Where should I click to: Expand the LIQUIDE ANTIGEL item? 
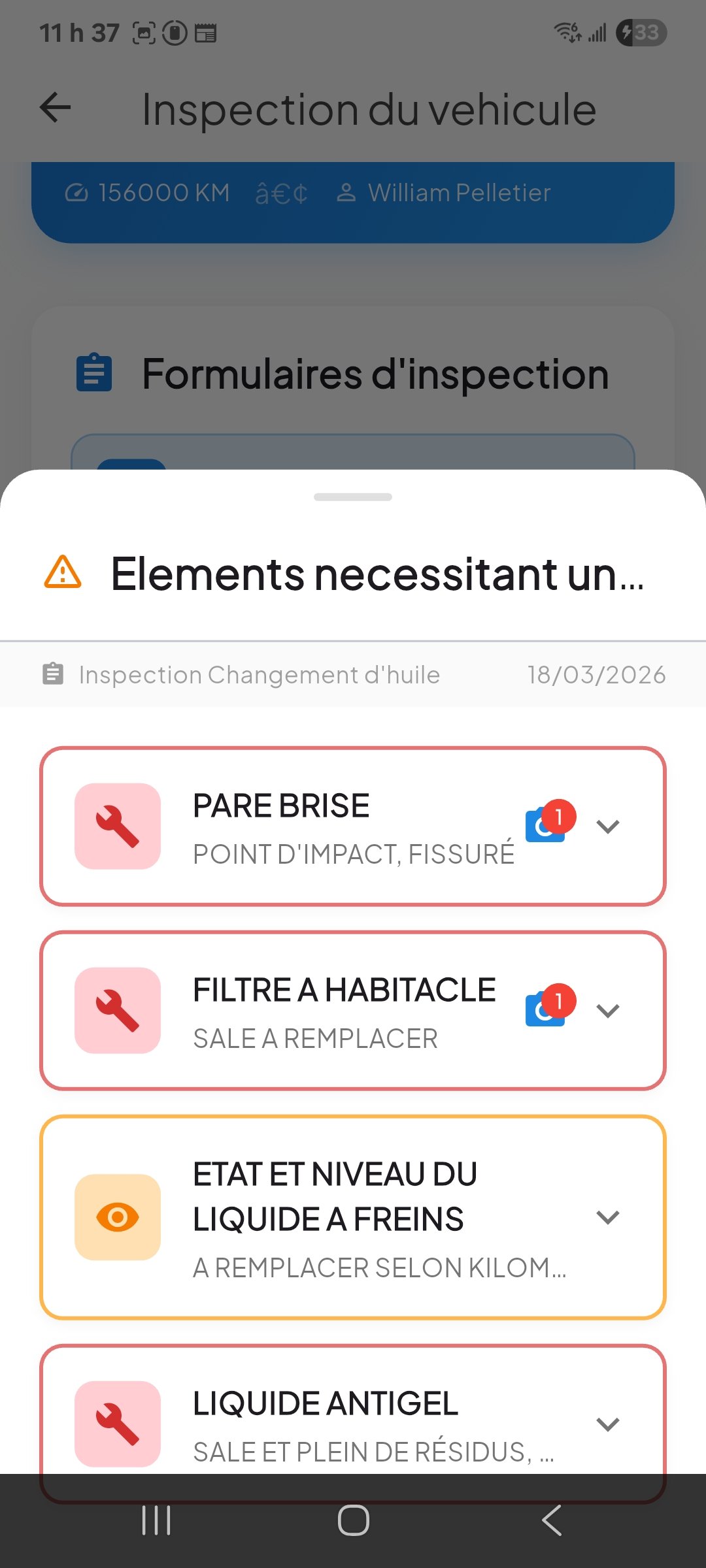609,1424
